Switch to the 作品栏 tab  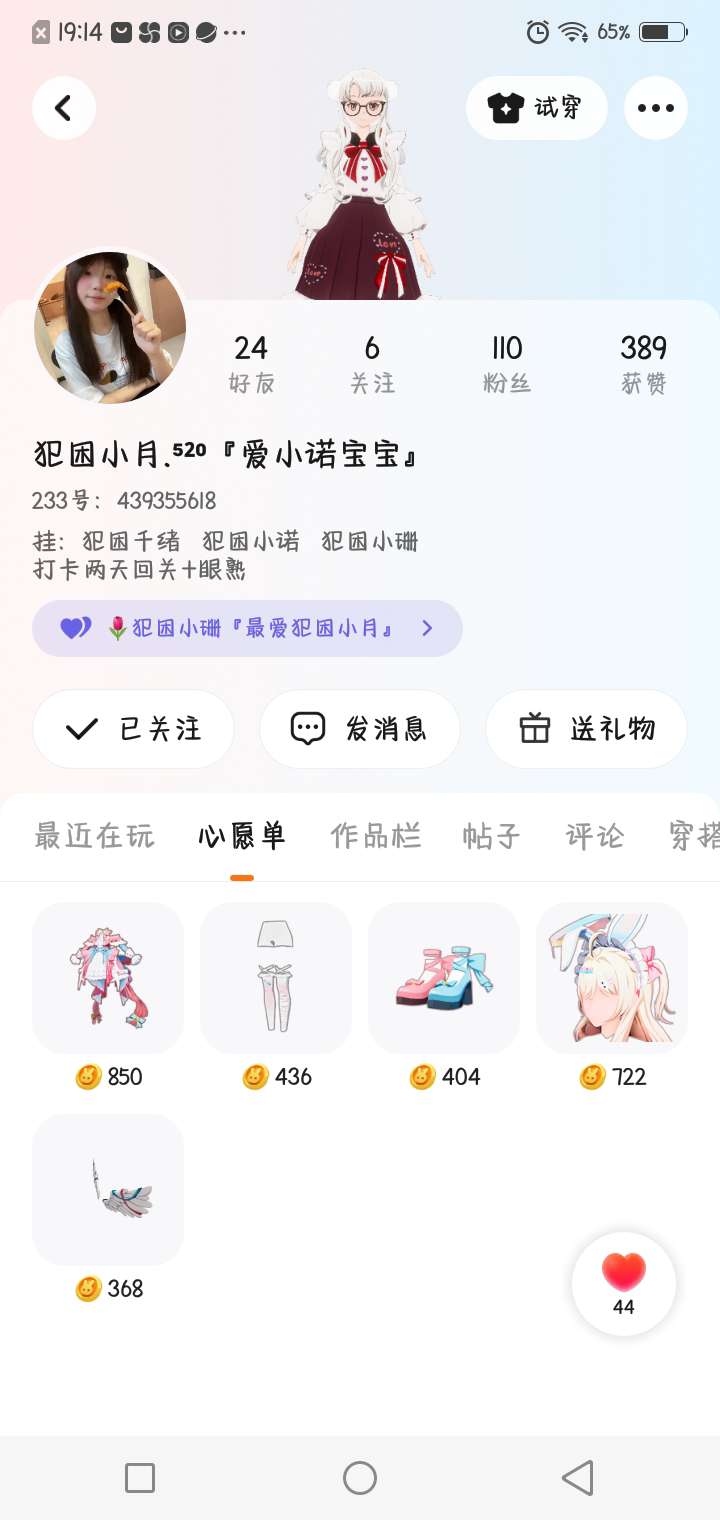pyautogui.click(x=375, y=836)
